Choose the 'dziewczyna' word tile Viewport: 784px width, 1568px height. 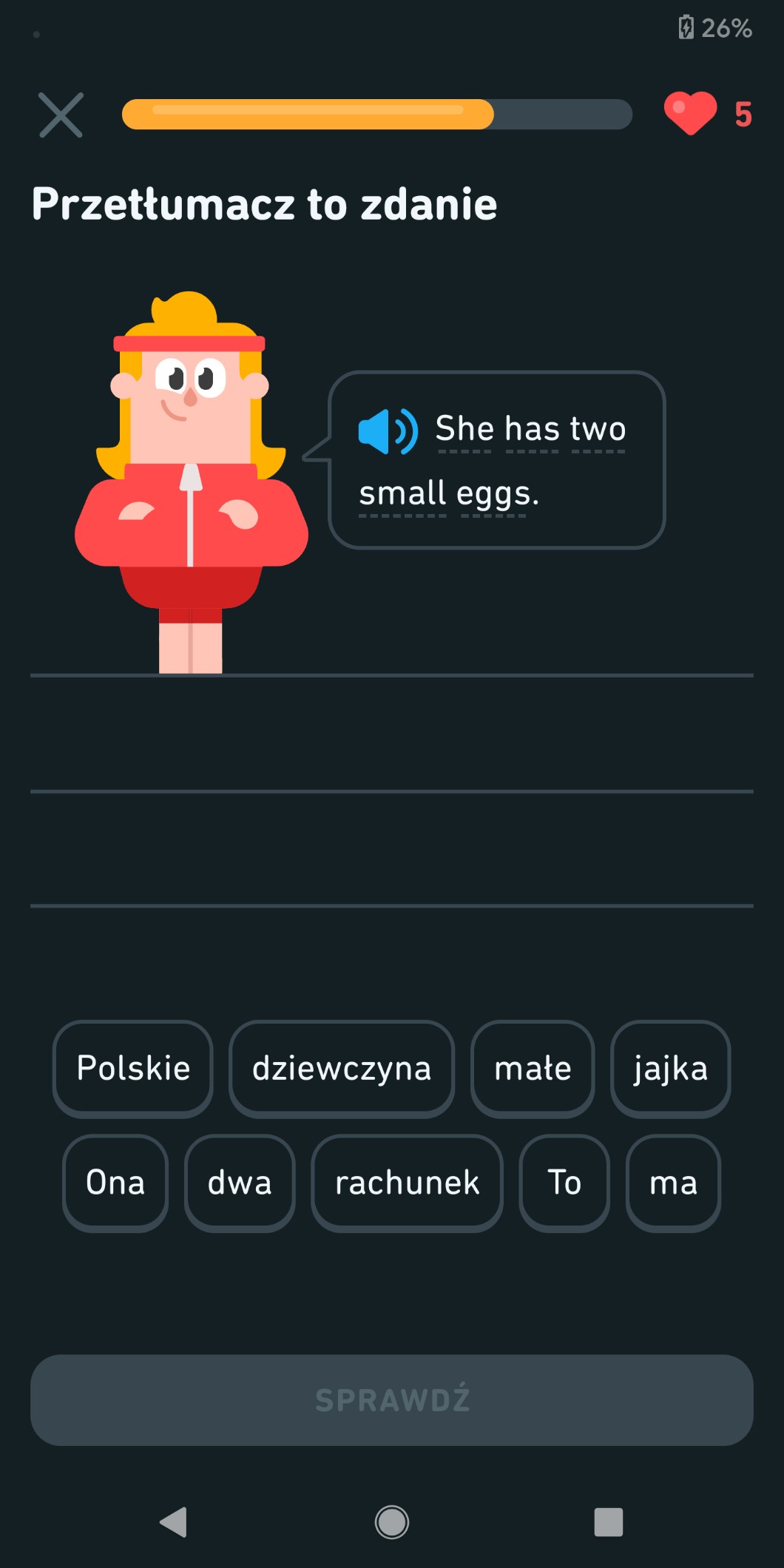(342, 1068)
